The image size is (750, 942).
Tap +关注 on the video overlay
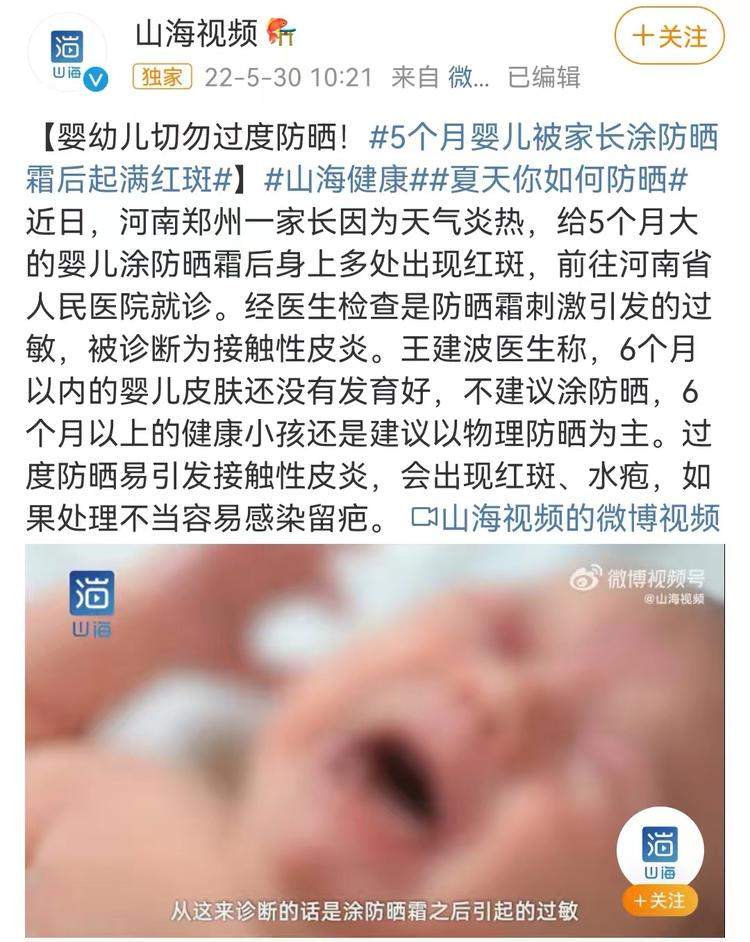point(660,899)
